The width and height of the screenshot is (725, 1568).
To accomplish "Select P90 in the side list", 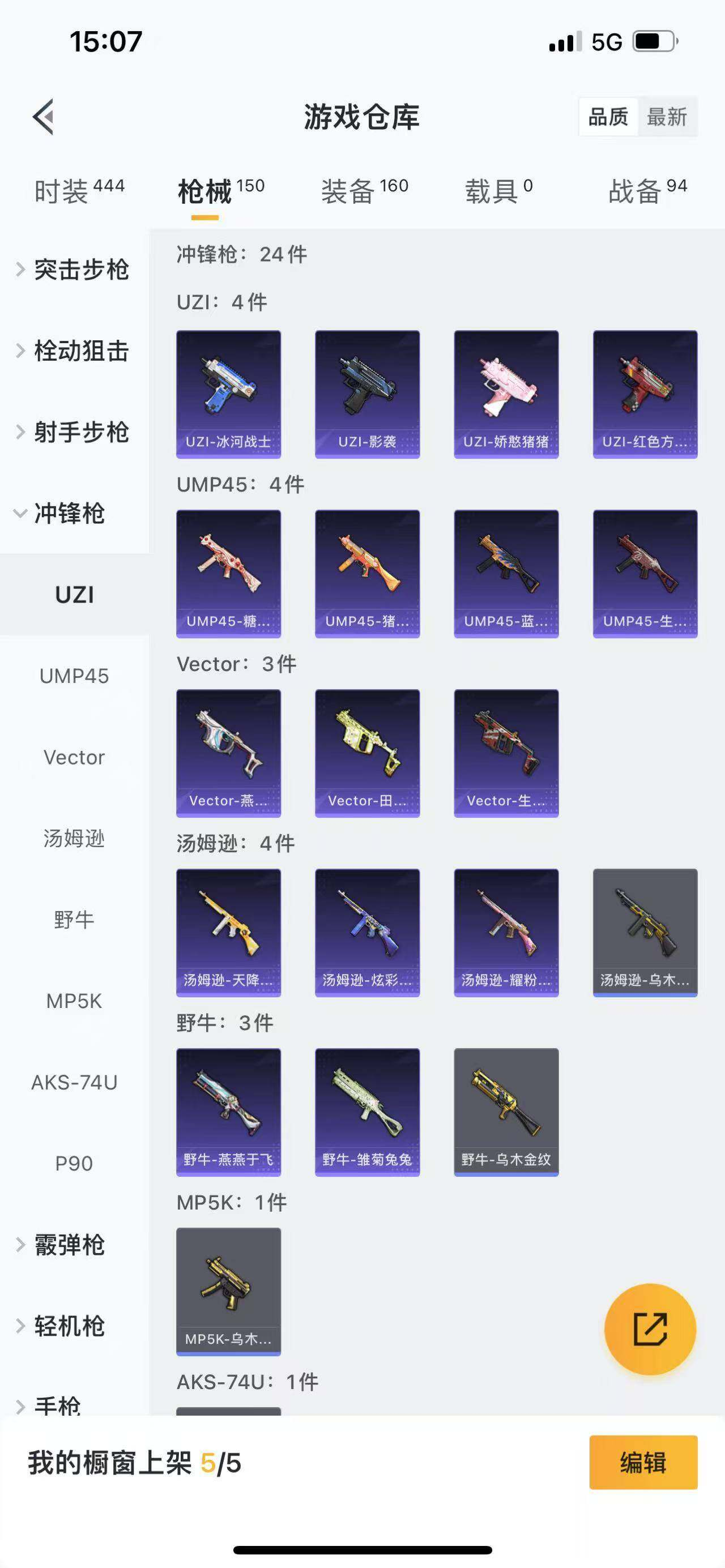I will point(74,1163).
